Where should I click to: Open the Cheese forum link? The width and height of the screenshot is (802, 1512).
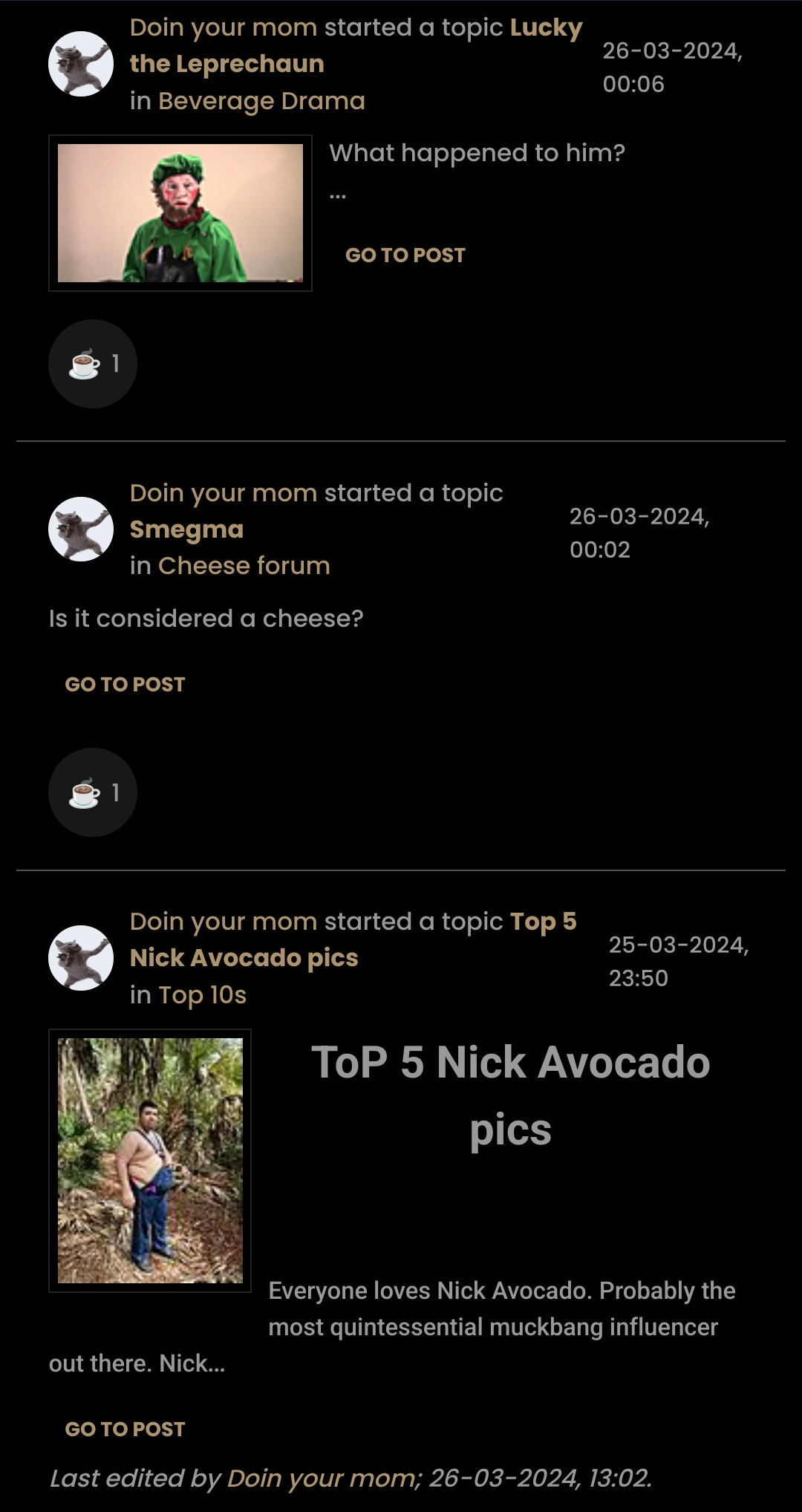pyautogui.click(x=244, y=566)
